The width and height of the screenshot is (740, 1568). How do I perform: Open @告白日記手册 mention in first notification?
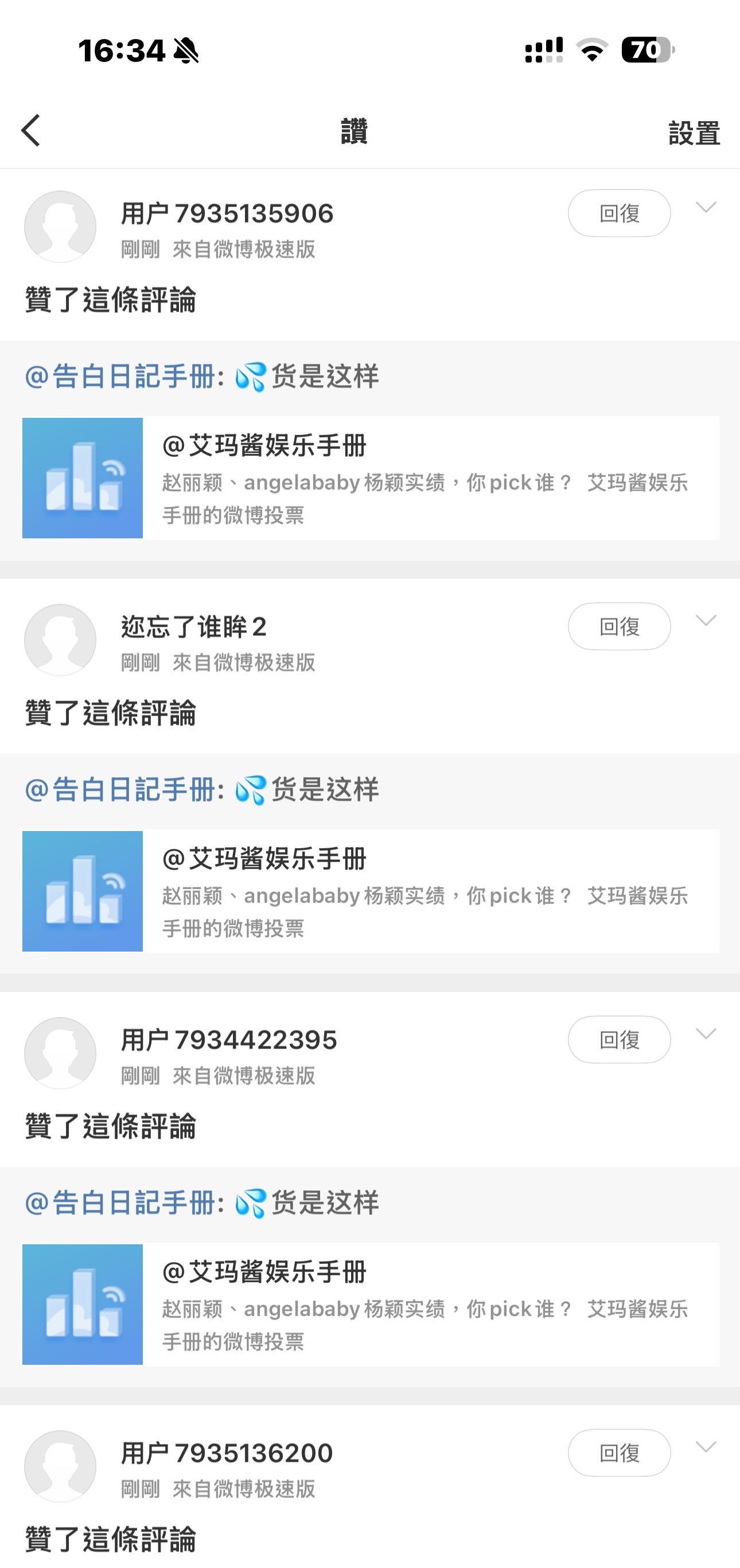tap(120, 376)
